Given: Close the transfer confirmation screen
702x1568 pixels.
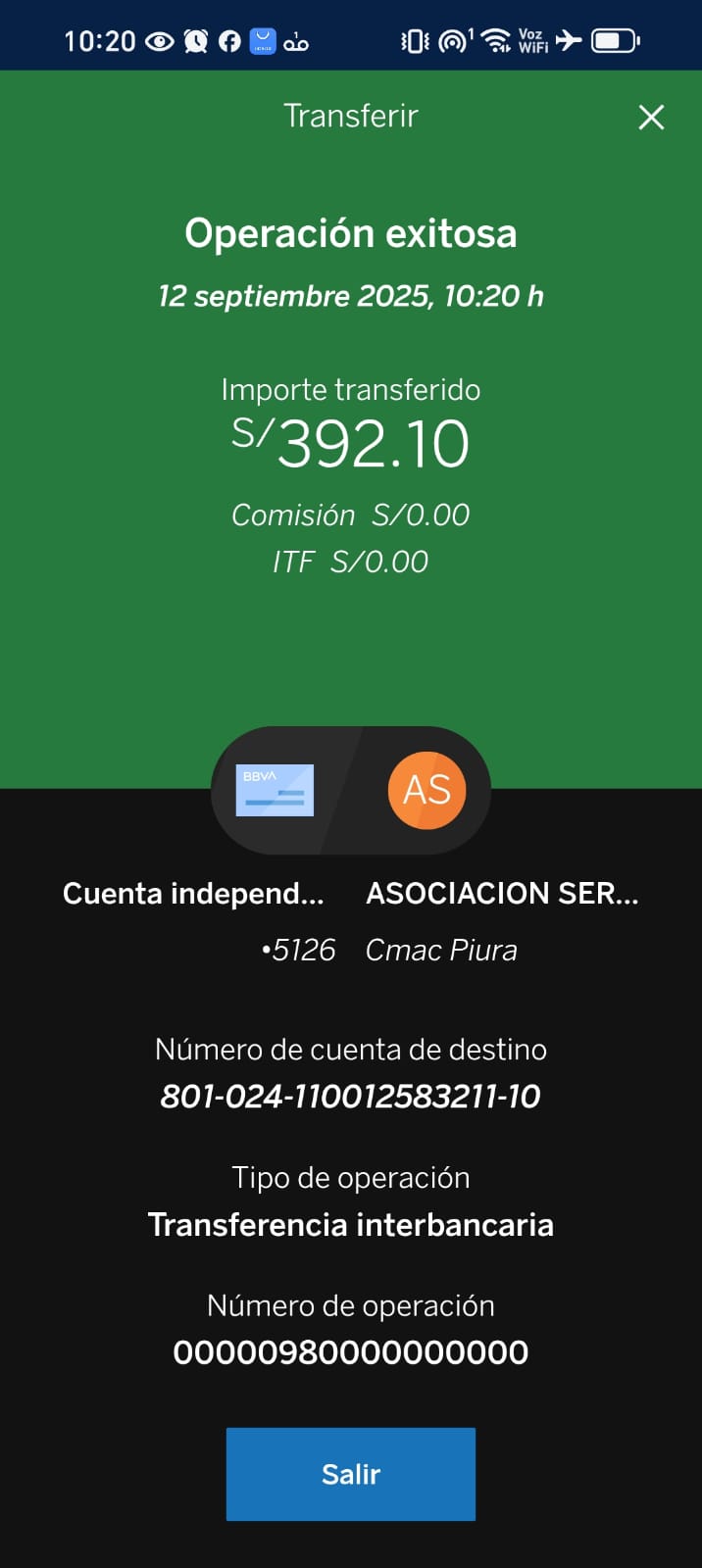Looking at the screenshot, I should 651,118.
